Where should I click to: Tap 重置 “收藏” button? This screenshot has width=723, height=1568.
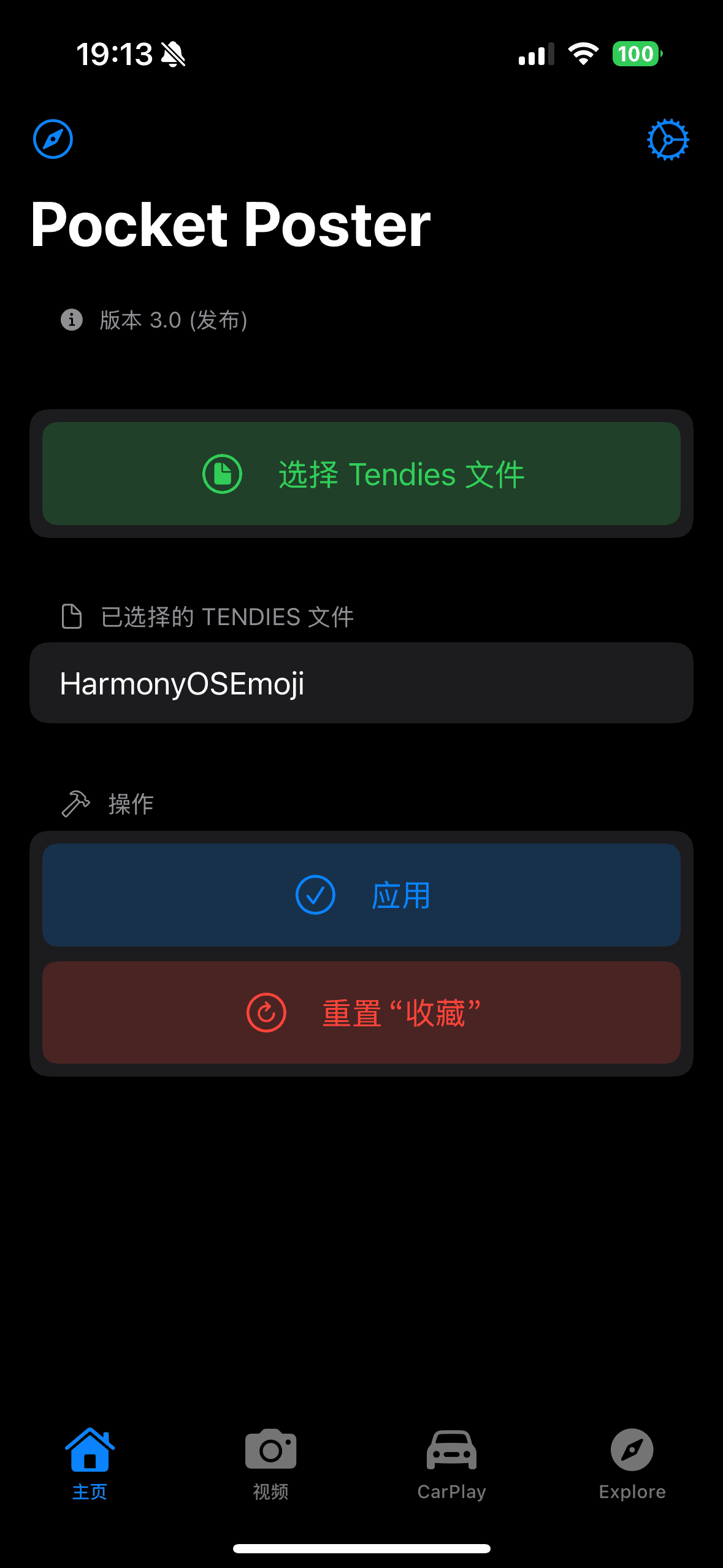point(361,1013)
